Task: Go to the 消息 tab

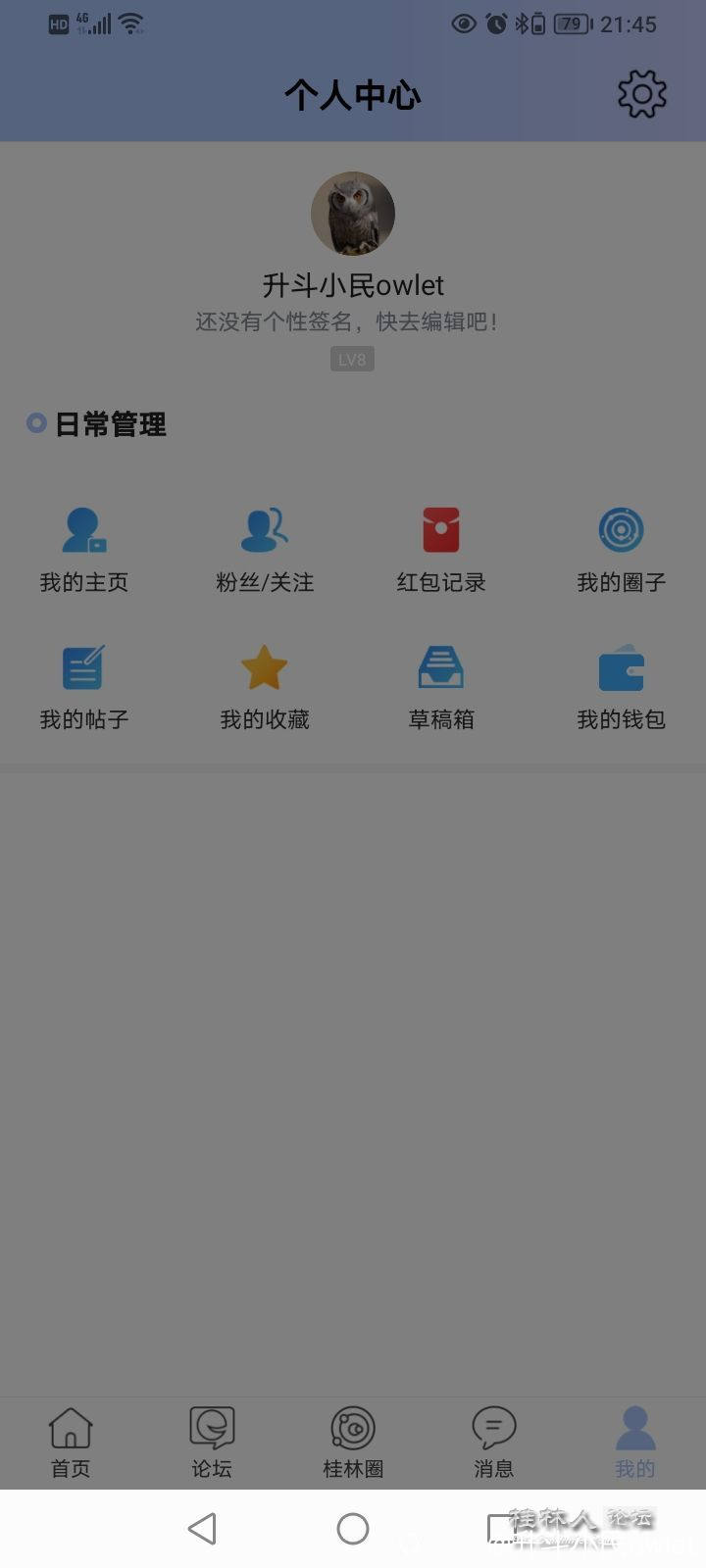Action: click(494, 1442)
